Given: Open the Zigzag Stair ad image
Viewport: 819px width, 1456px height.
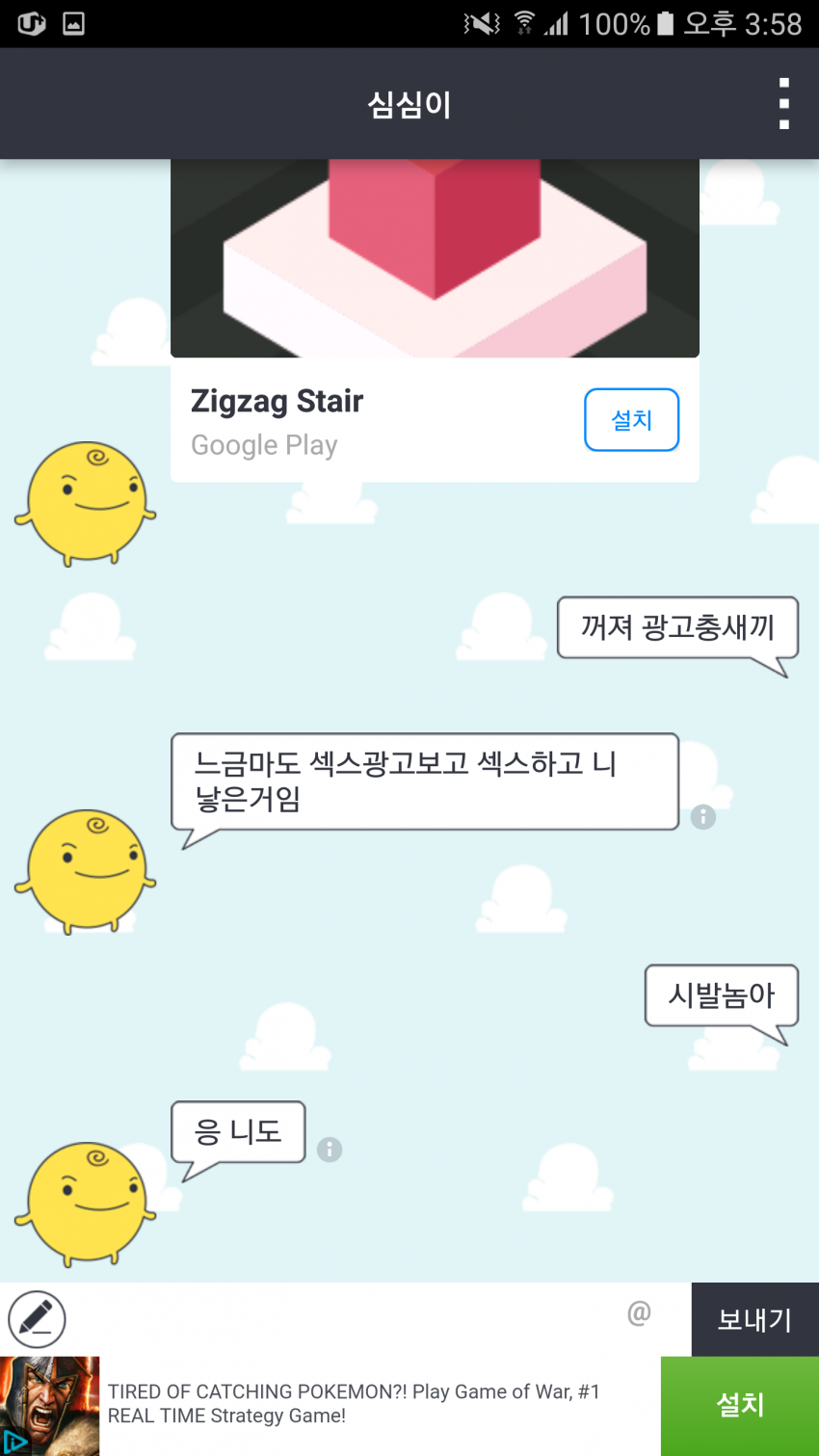Looking at the screenshot, I should tap(435, 258).
